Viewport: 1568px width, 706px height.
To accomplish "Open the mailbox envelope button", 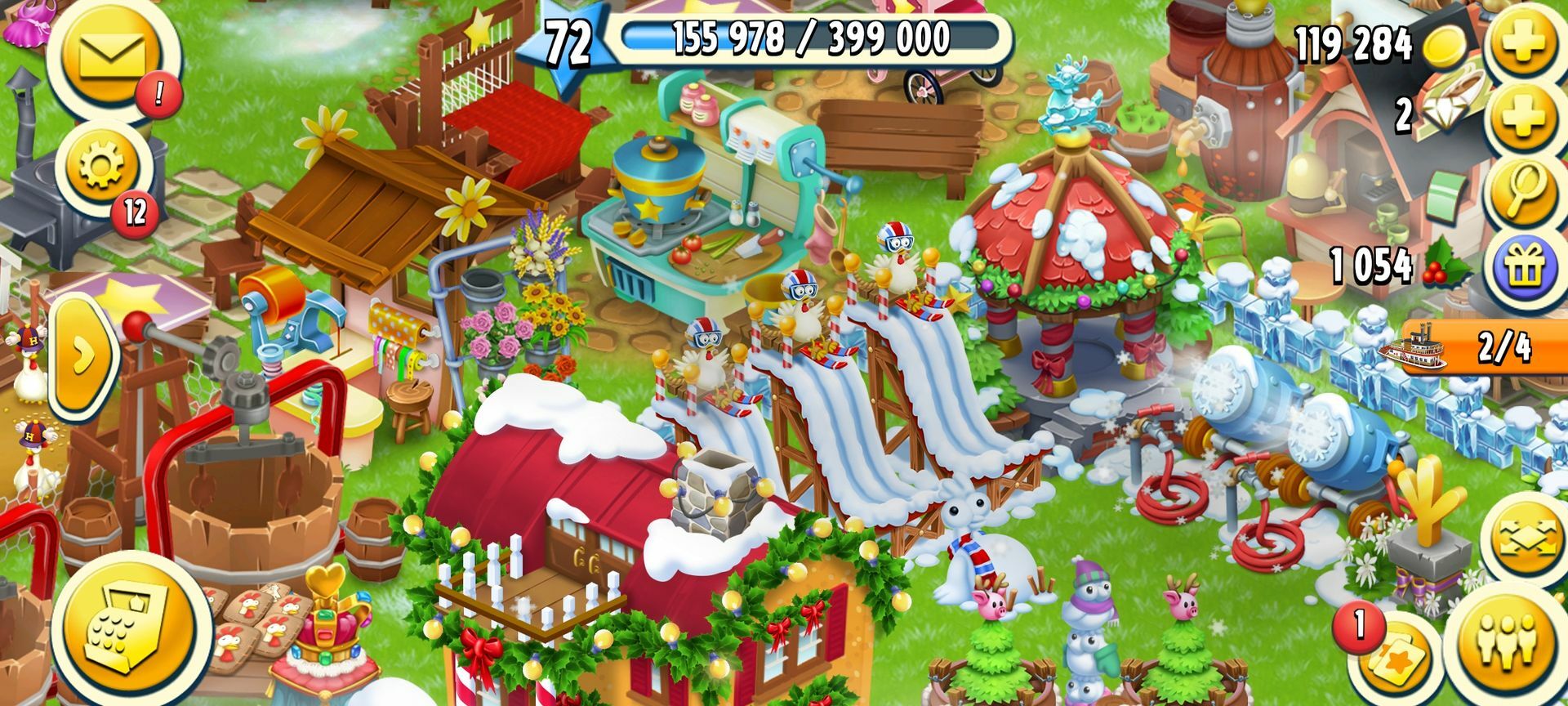I will pyautogui.click(x=112, y=56).
